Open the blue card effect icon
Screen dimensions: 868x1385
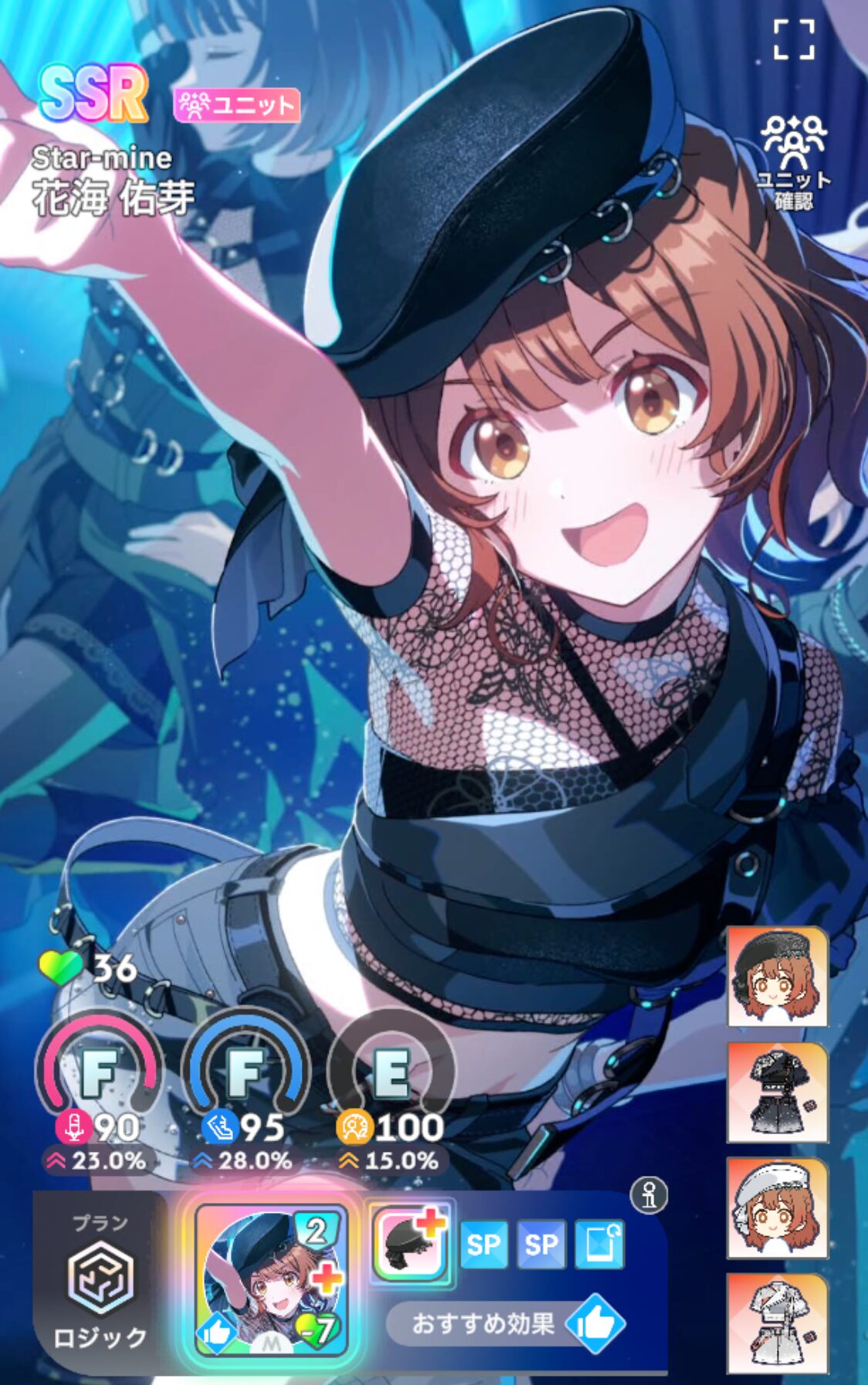[x=599, y=1245]
